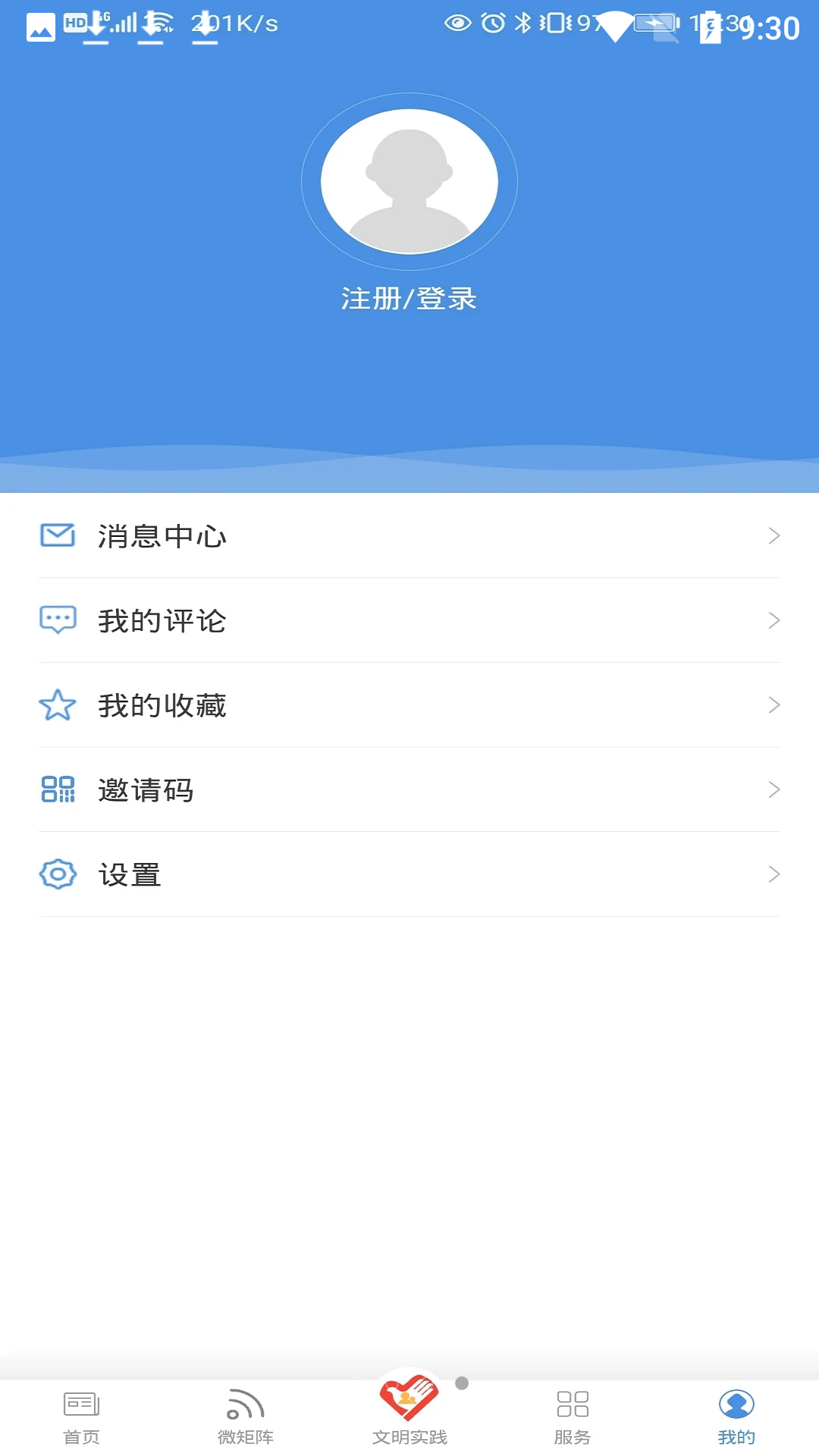Open the 消息中心 envelope icon
819x1456 pixels.
(57, 535)
